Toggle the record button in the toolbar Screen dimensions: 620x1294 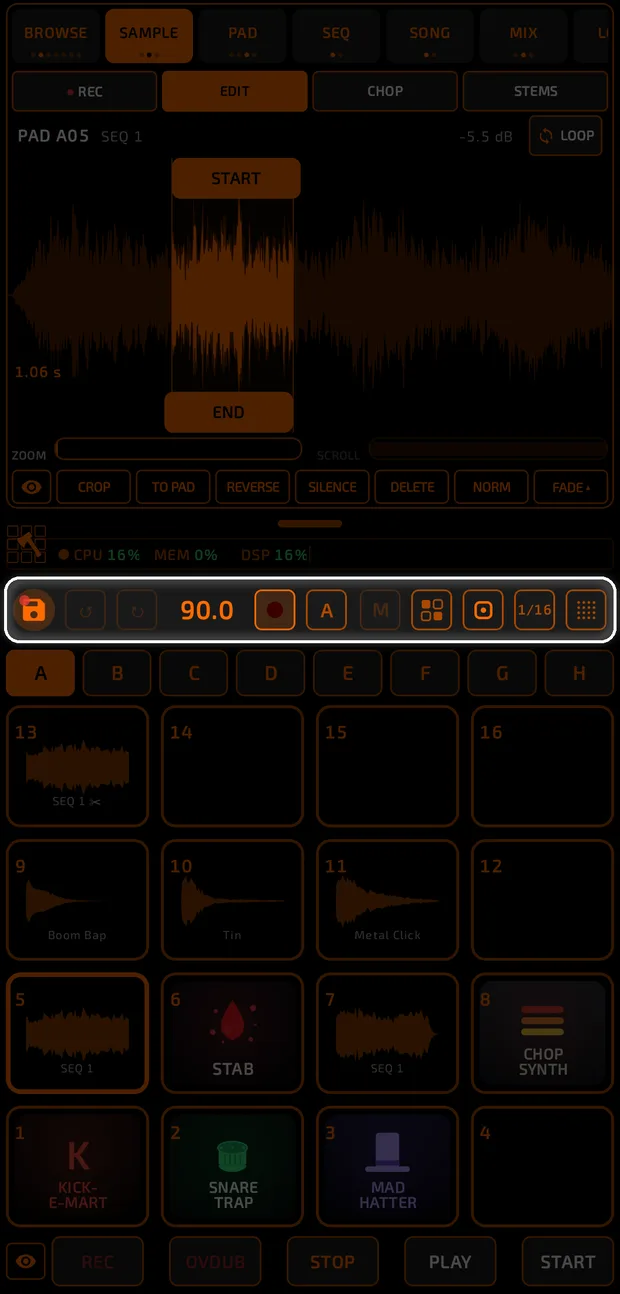[275, 610]
